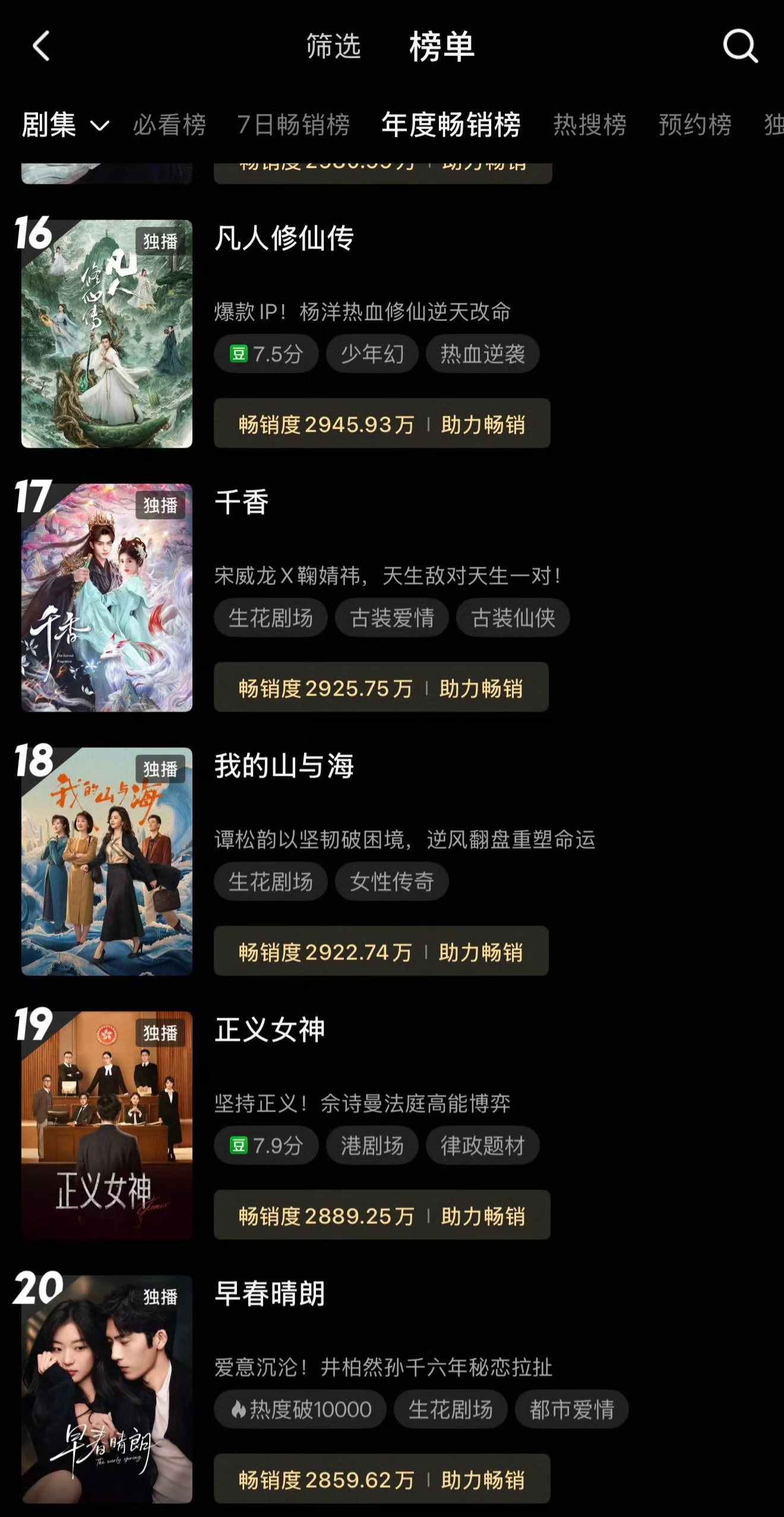Go back using the top-left arrow

41,46
